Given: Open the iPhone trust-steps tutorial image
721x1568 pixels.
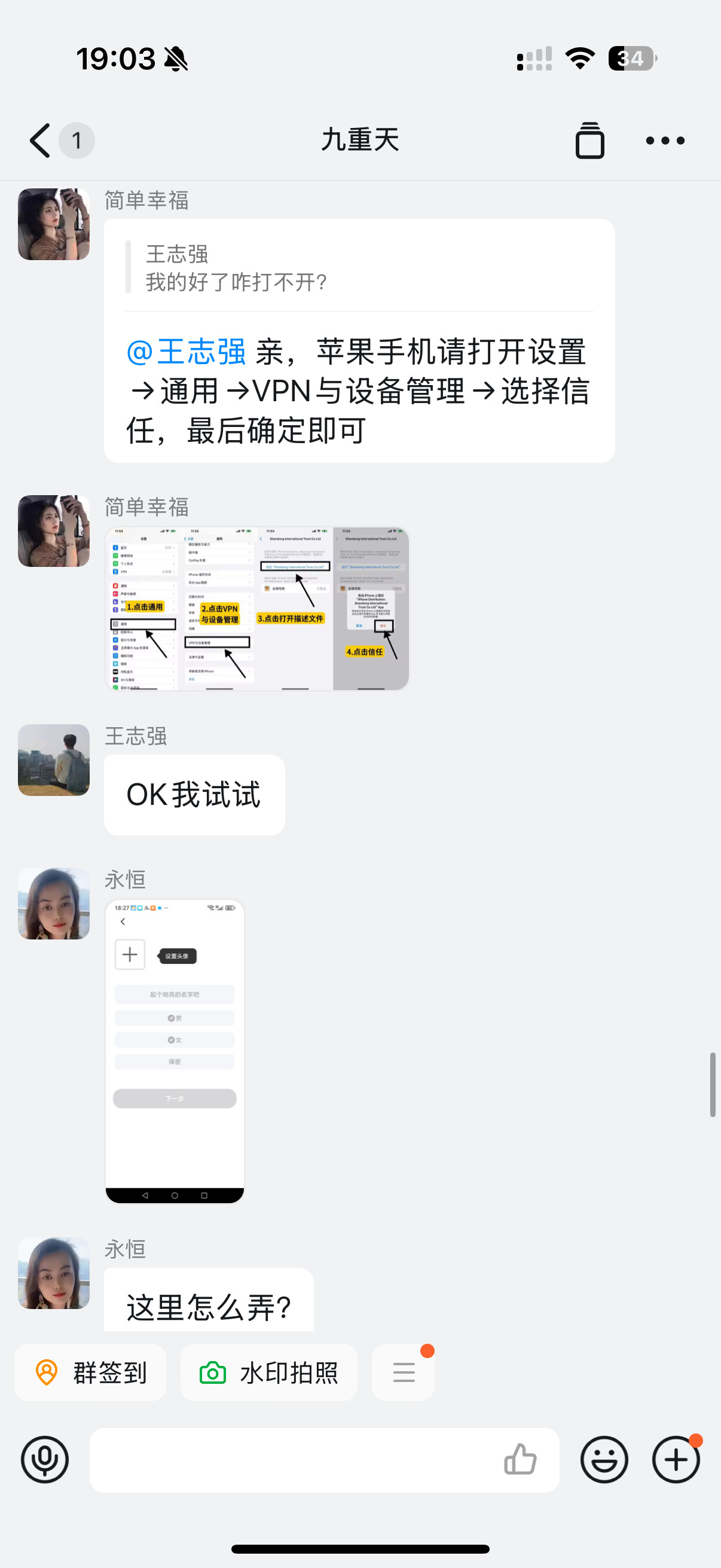Looking at the screenshot, I should pyautogui.click(x=256, y=608).
